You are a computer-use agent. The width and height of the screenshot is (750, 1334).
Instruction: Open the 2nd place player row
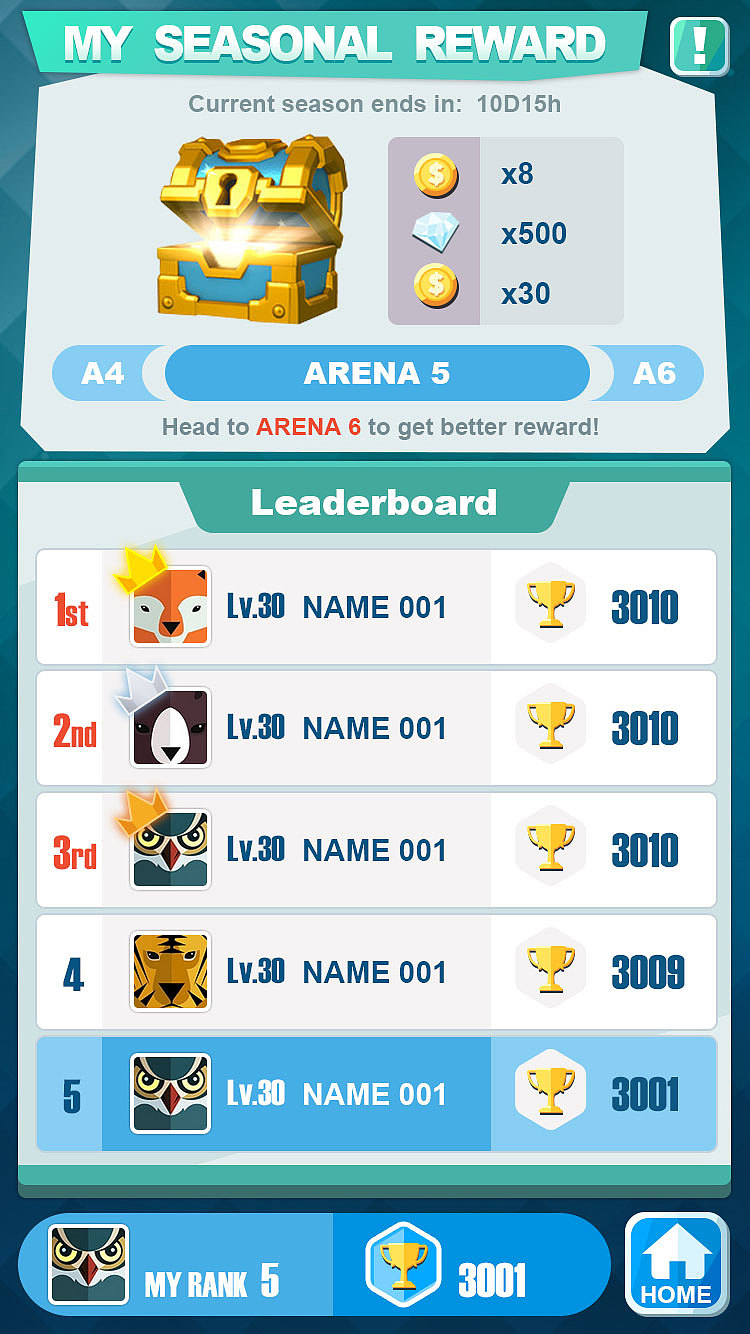(x=377, y=728)
